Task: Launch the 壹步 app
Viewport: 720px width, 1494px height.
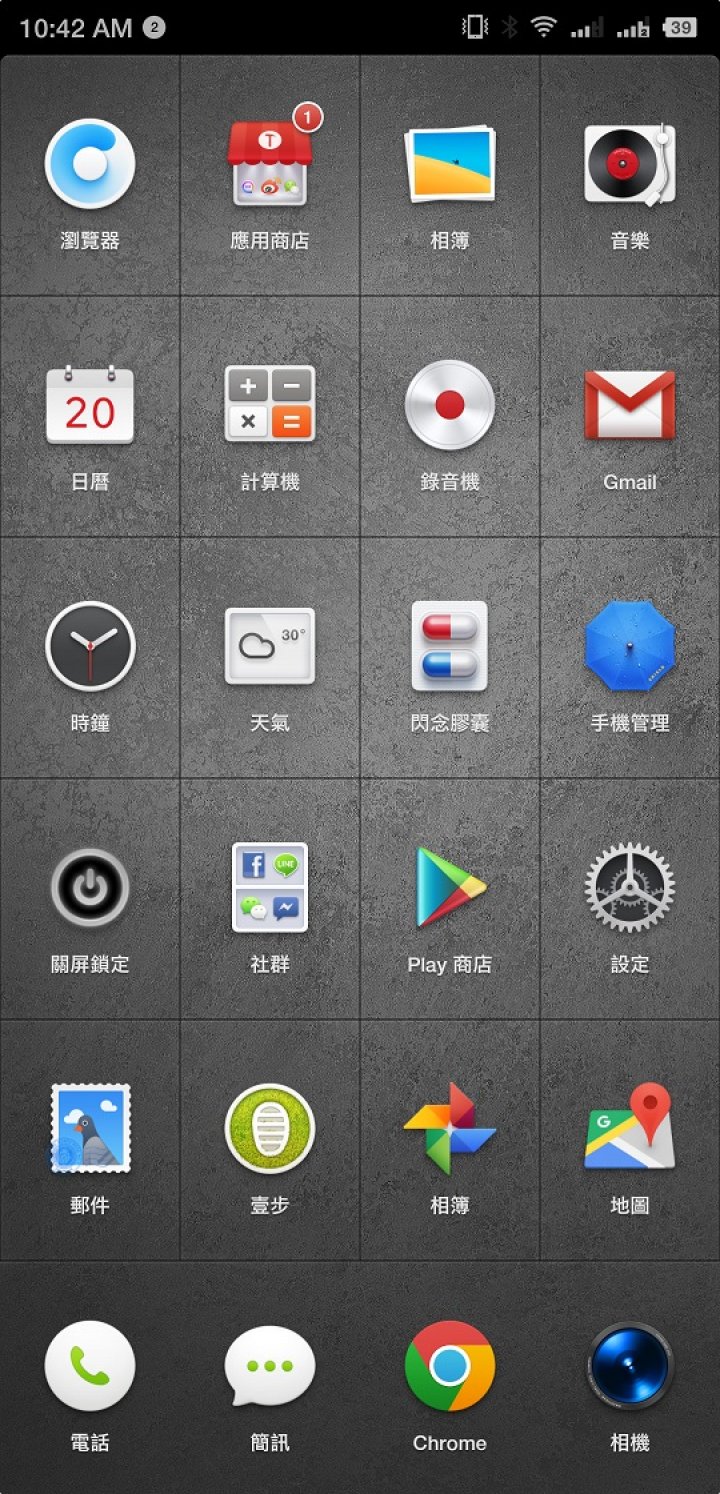Action: tap(270, 1128)
